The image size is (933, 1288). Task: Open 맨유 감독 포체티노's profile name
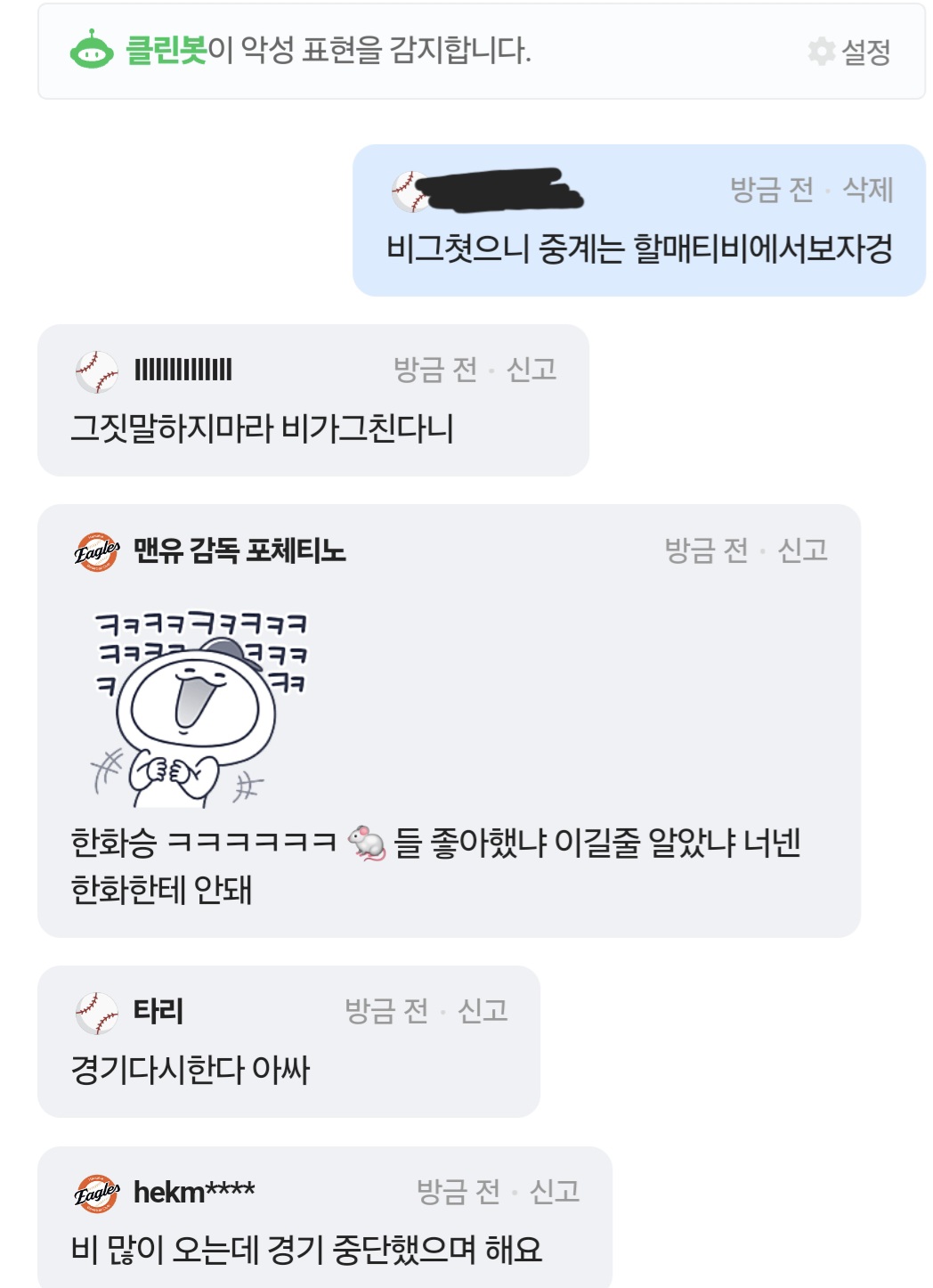click(239, 550)
